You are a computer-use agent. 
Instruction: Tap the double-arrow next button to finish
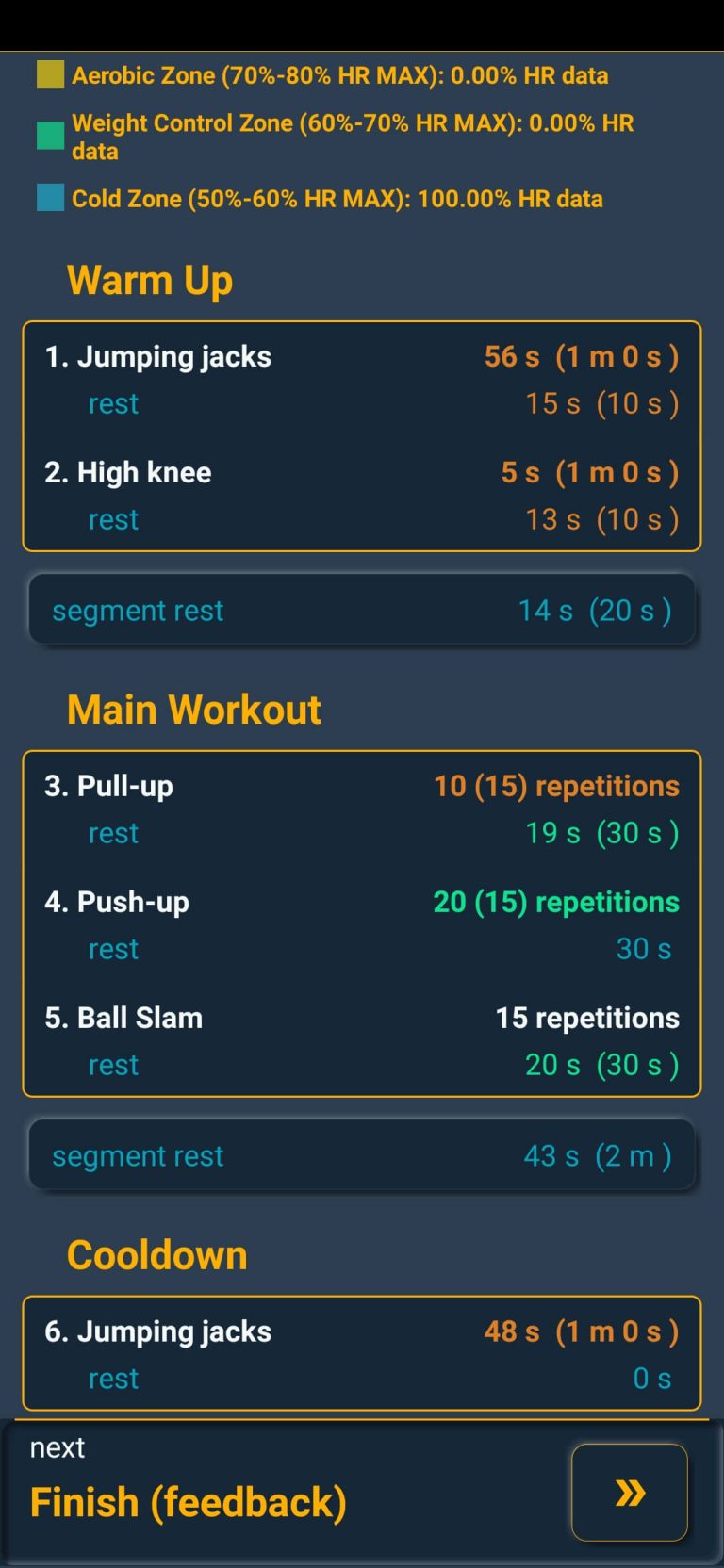tap(630, 1492)
